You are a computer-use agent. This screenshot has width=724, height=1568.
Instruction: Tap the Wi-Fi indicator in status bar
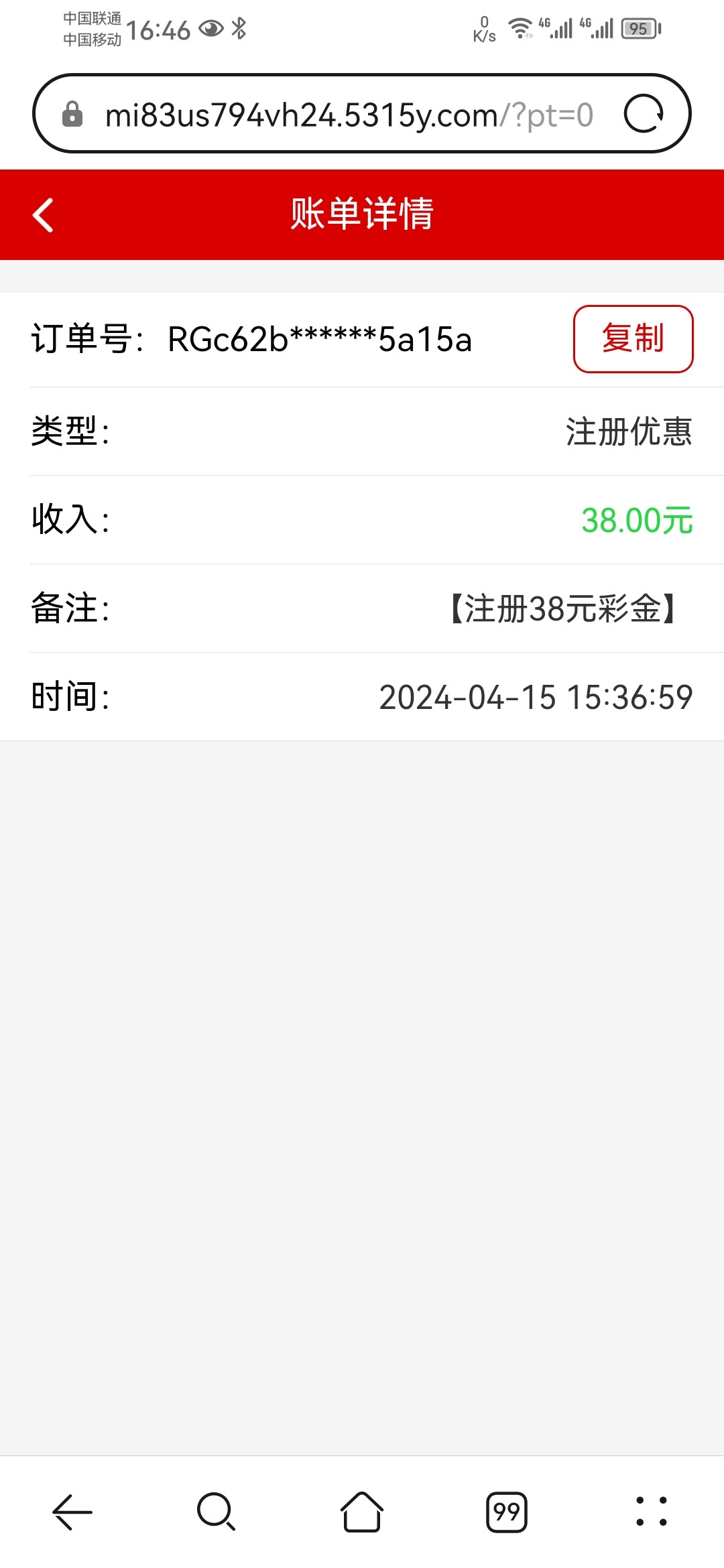coord(520,28)
